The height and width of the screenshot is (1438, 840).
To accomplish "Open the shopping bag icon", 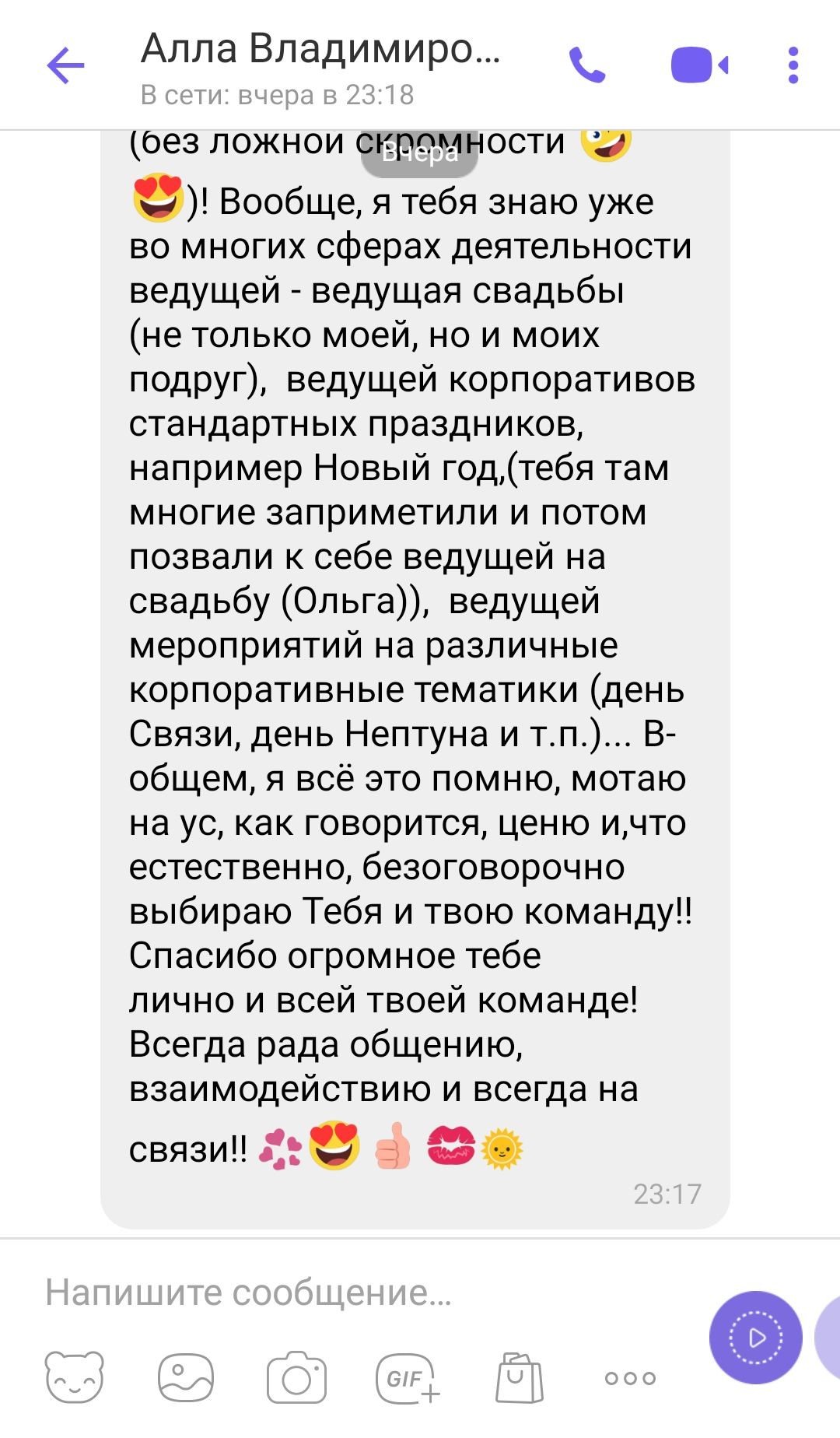I will pos(519,1378).
